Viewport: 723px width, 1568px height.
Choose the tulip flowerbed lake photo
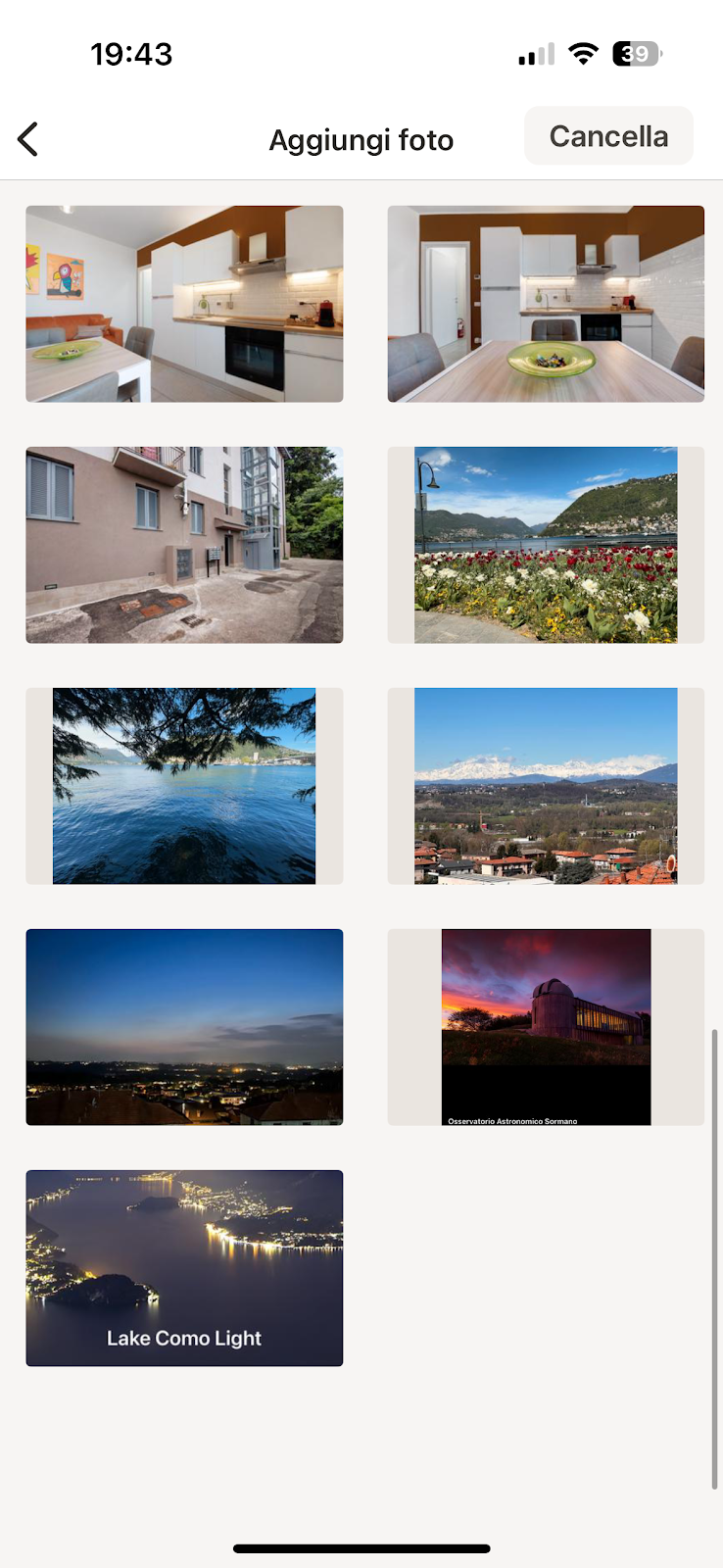[x=546, y=545]
